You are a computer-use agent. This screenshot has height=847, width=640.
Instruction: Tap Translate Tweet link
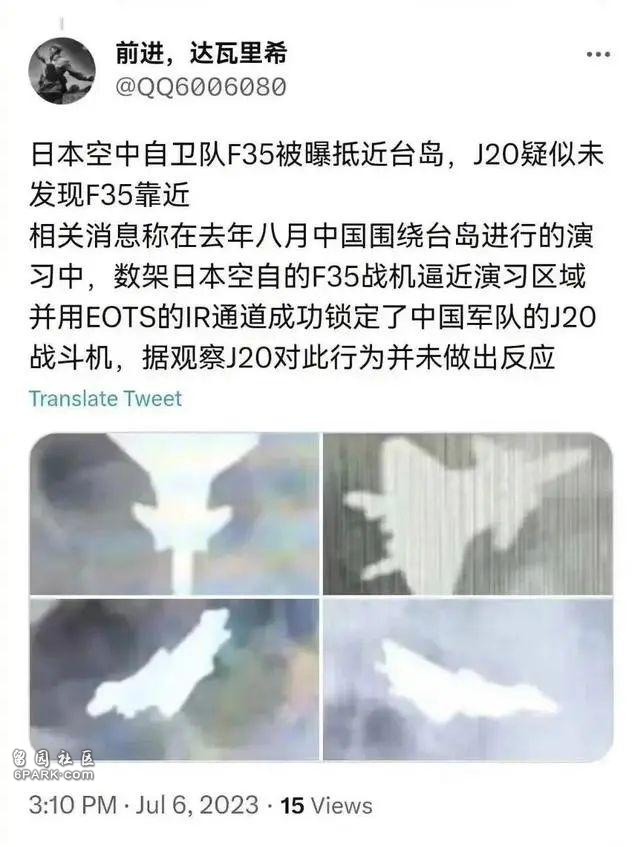tap(105, 398)
